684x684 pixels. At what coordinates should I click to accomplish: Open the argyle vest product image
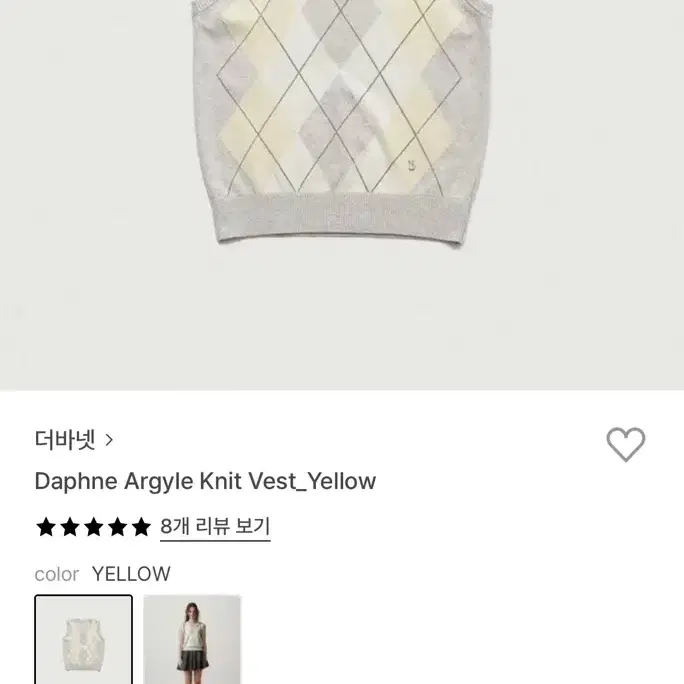[x=340, y=130]
